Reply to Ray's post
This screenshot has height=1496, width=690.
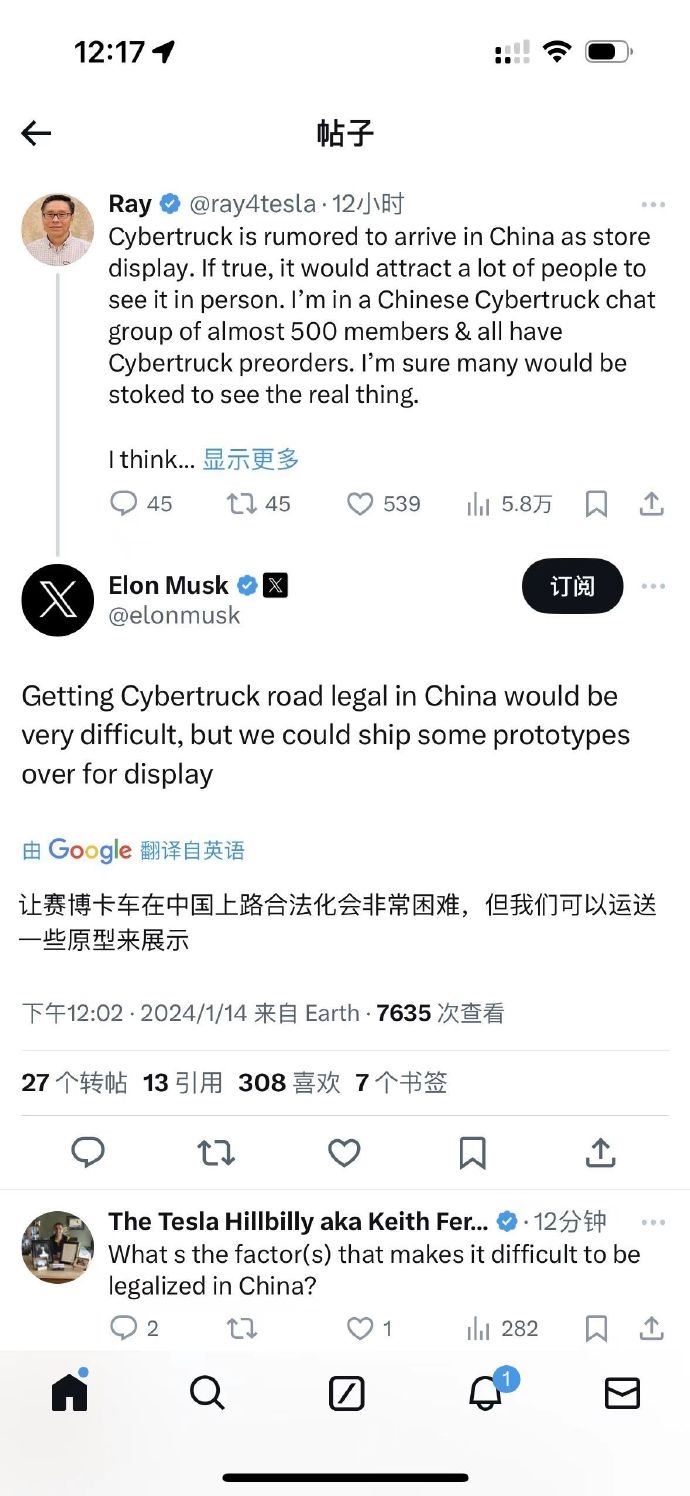(x=124, y=503)
